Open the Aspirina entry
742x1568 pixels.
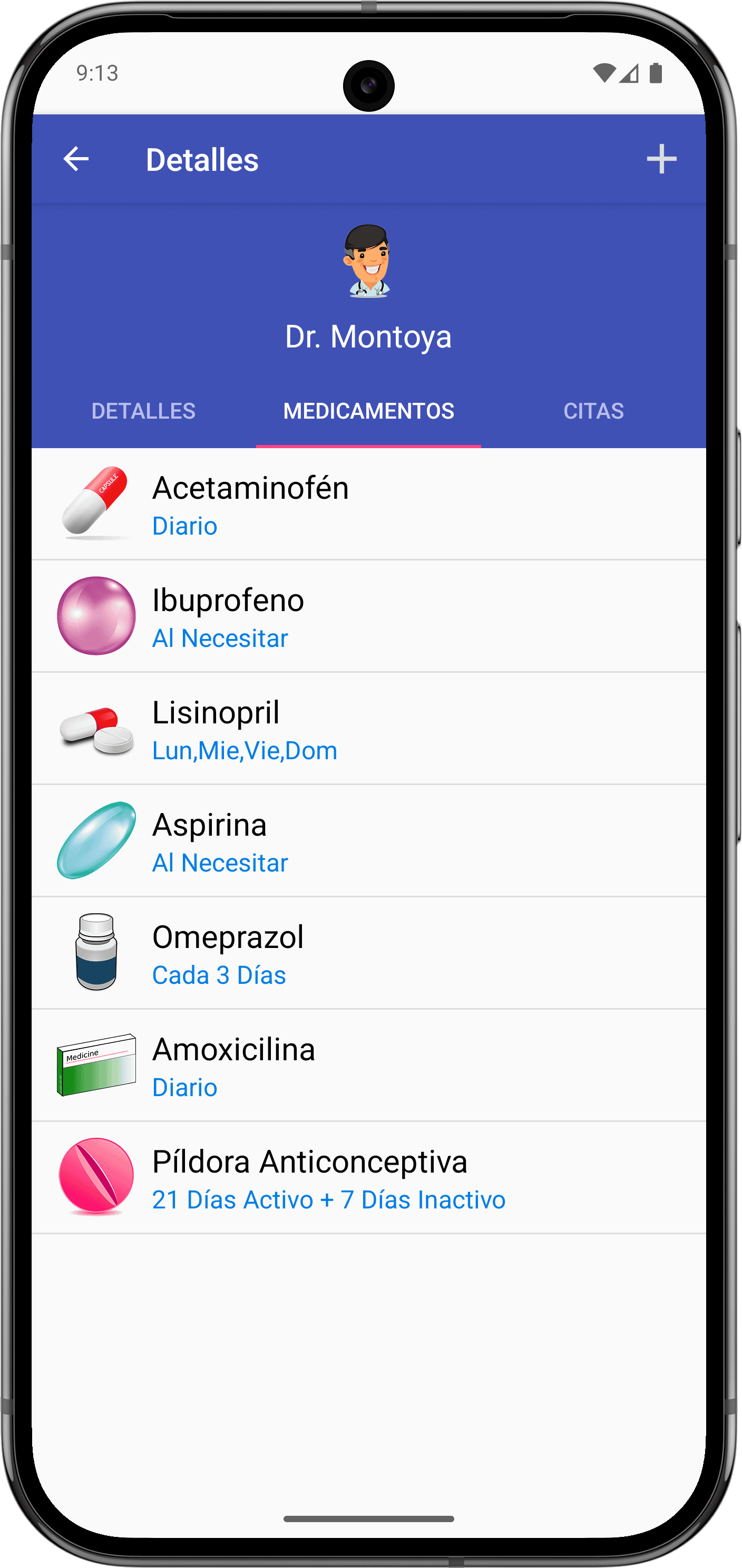(368, 840)
